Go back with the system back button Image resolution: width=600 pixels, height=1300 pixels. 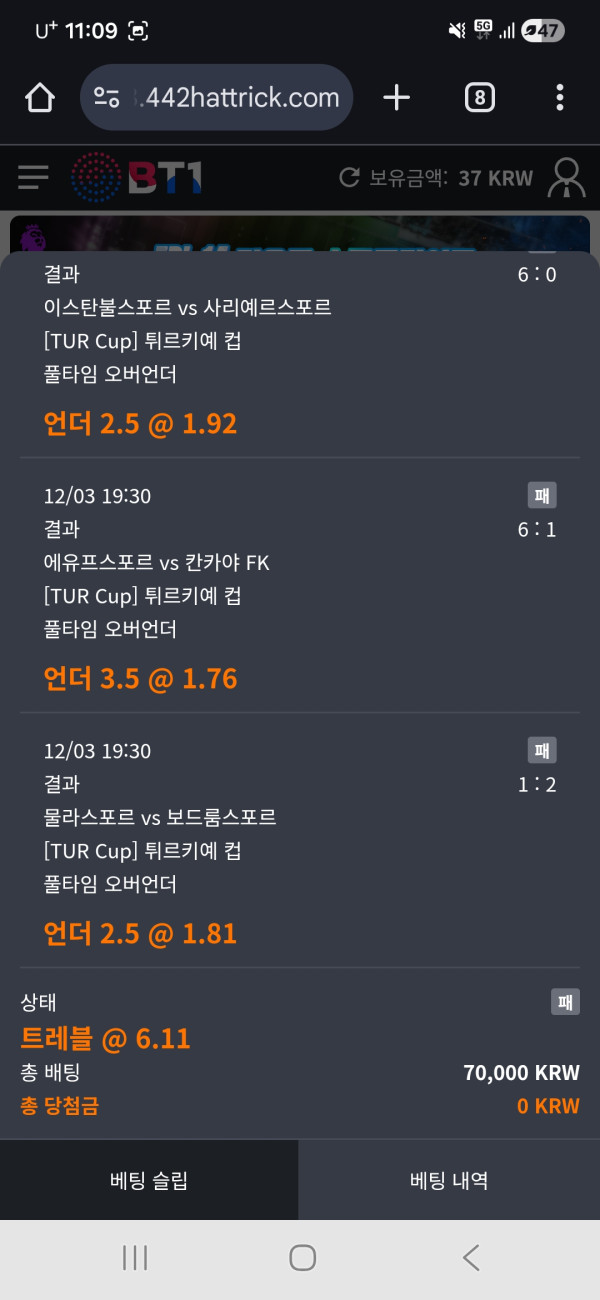(x=471, y=1257)
